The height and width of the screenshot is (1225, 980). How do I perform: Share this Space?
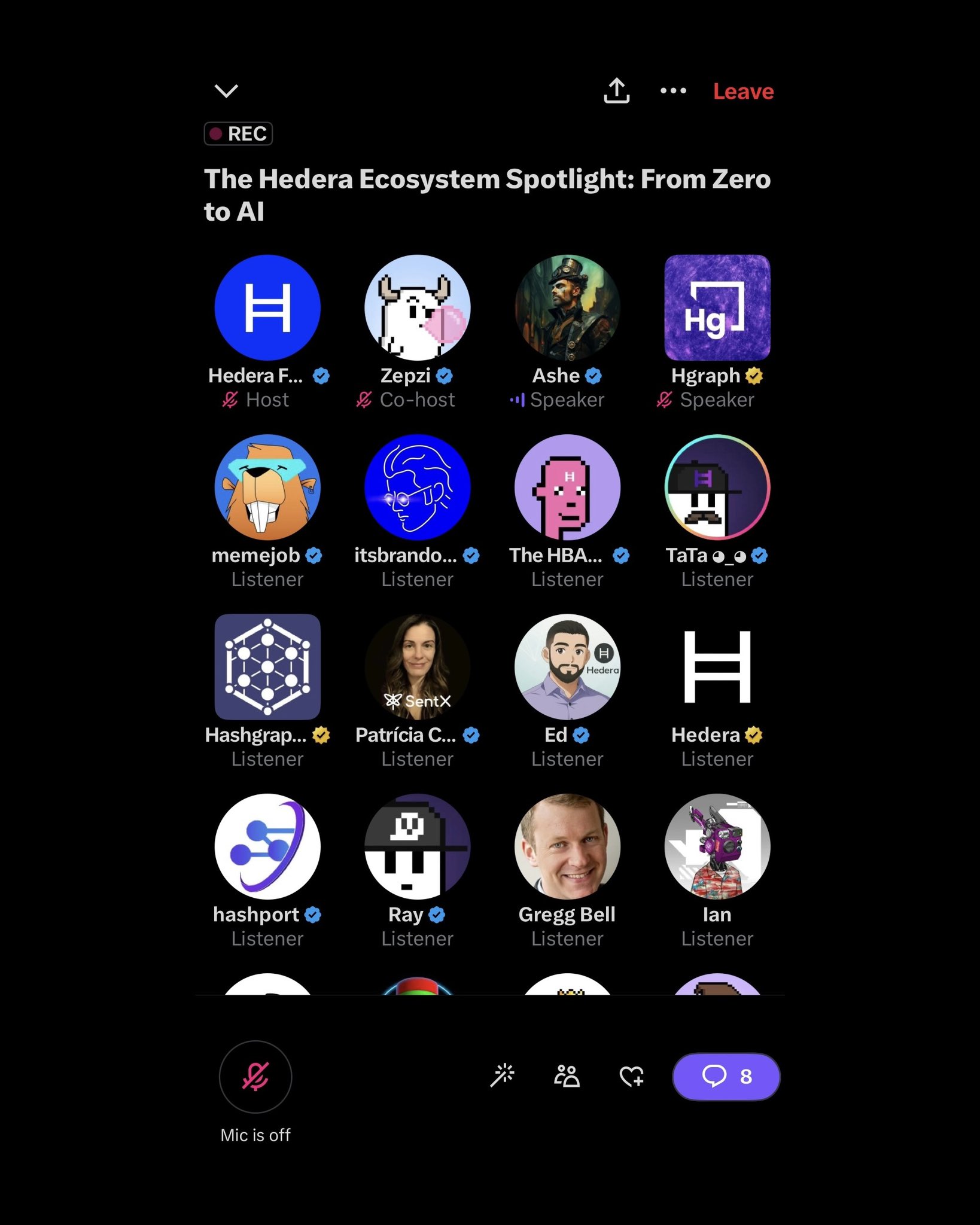tap(616, 91)
